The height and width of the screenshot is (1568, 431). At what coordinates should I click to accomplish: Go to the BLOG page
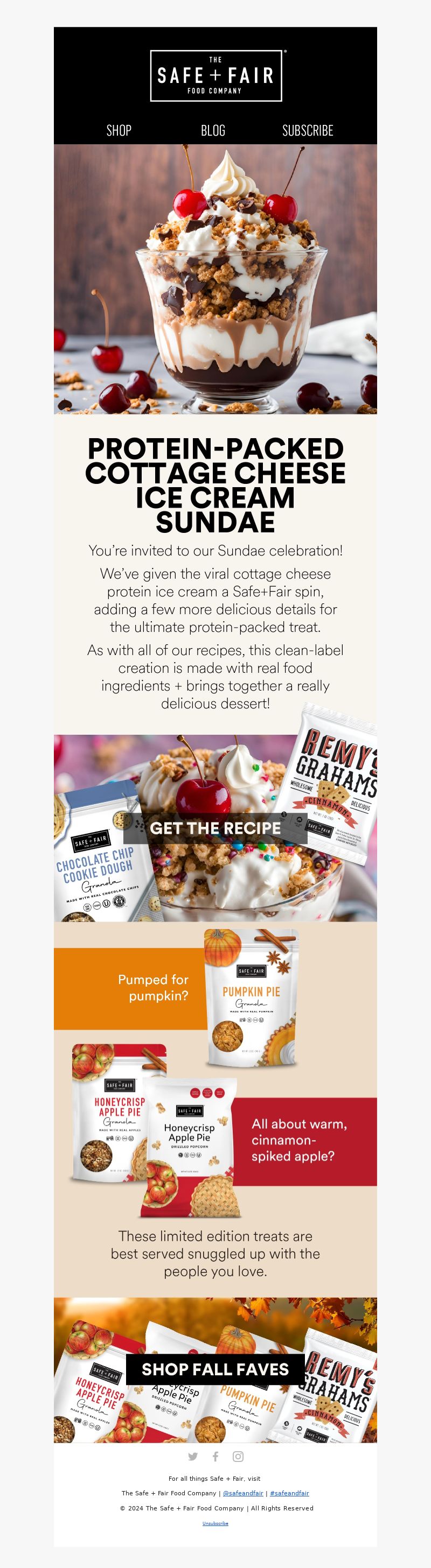[213, 130]
